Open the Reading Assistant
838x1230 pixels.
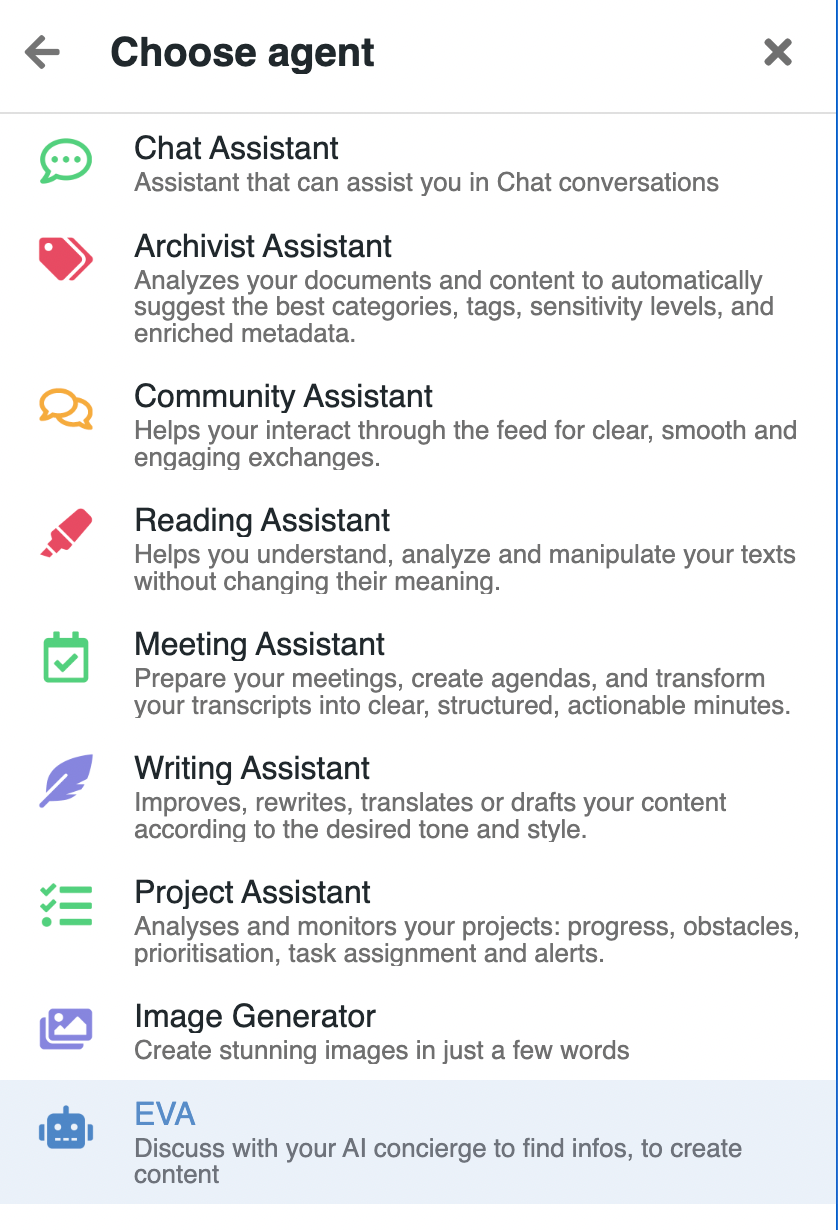click(262, 521)
